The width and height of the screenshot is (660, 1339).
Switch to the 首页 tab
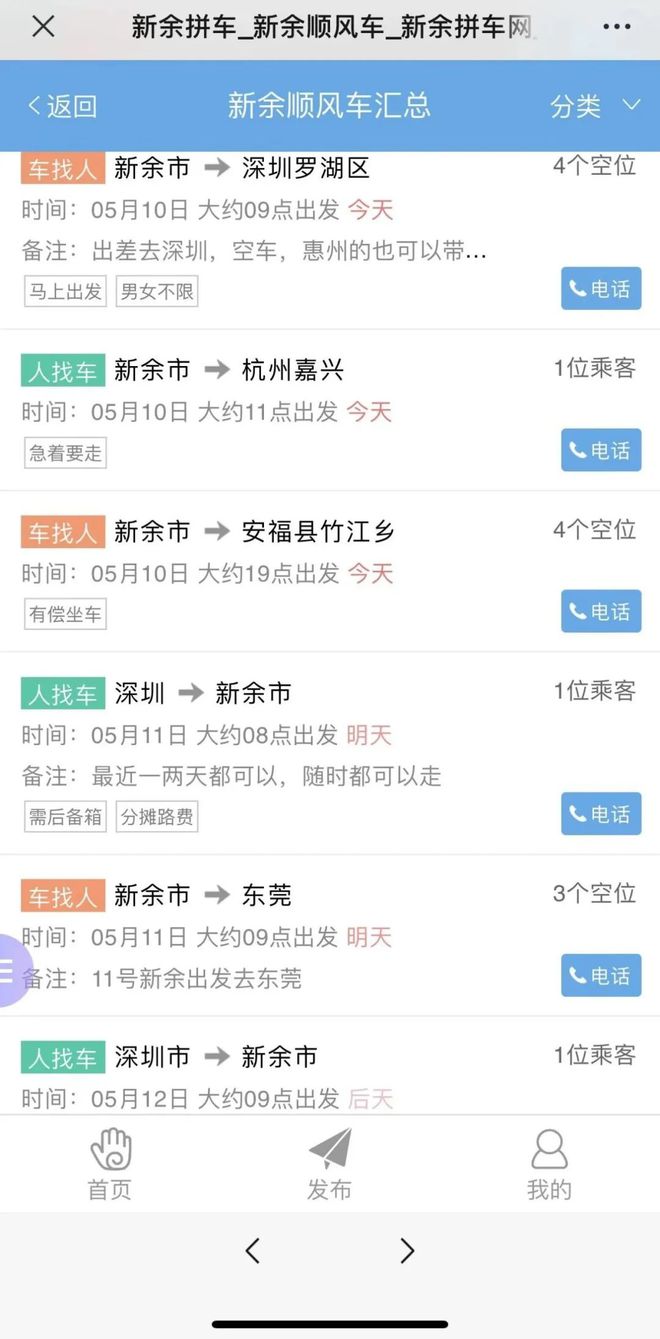point(110,1164)
